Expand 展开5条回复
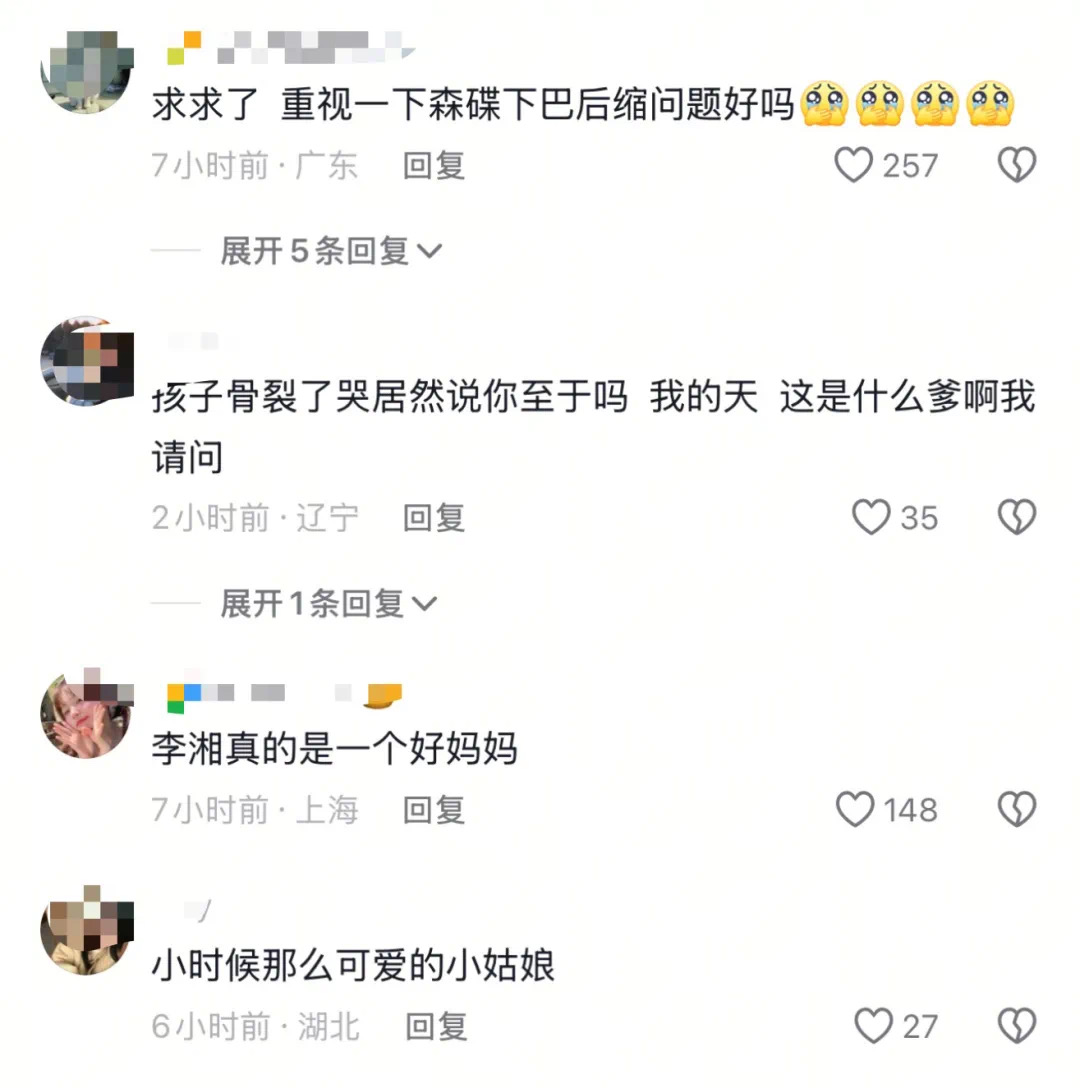 click(330, 251)
